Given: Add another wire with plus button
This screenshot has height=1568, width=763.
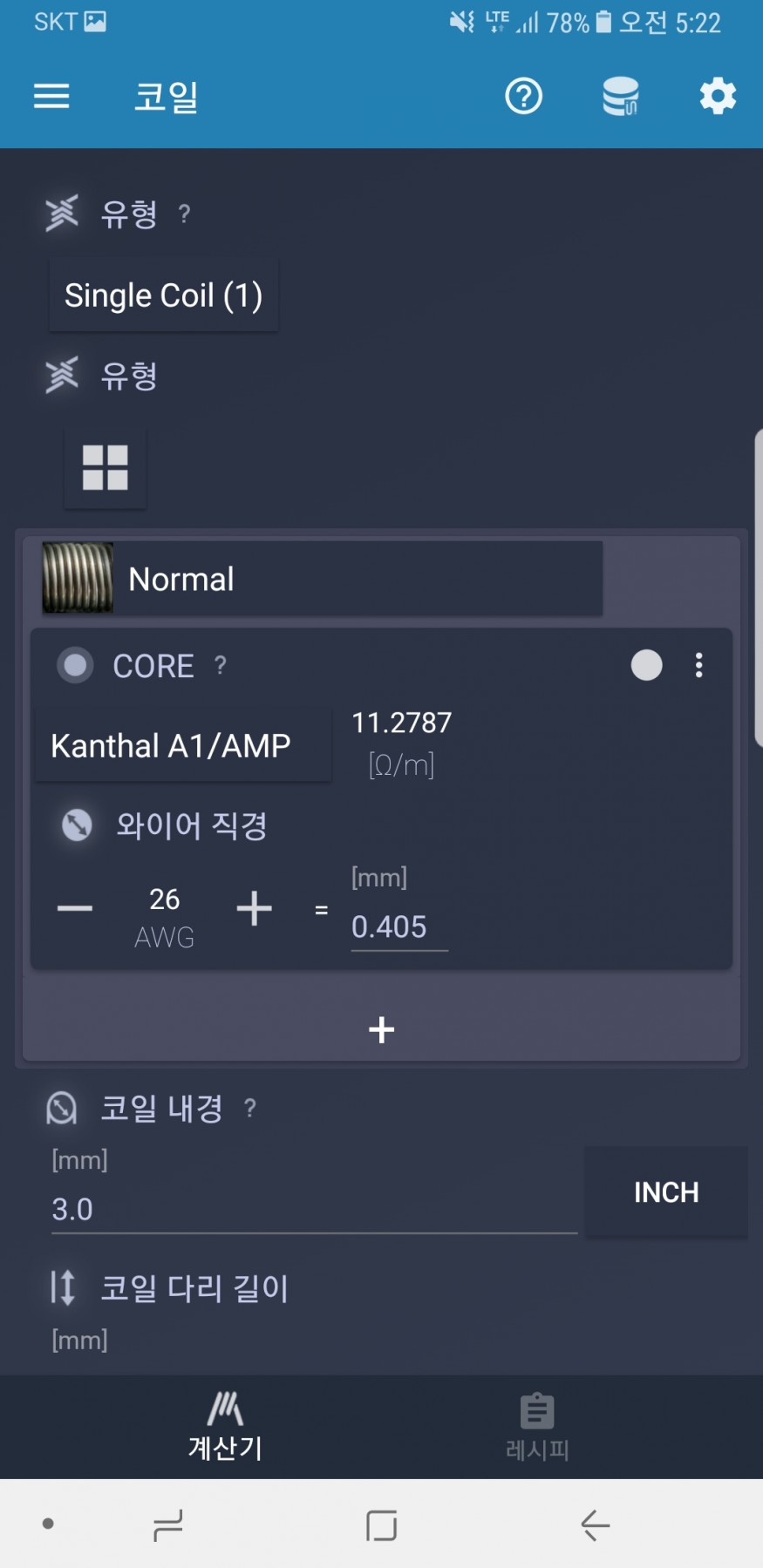Looking at the screenshot, I should (381, 1029).
